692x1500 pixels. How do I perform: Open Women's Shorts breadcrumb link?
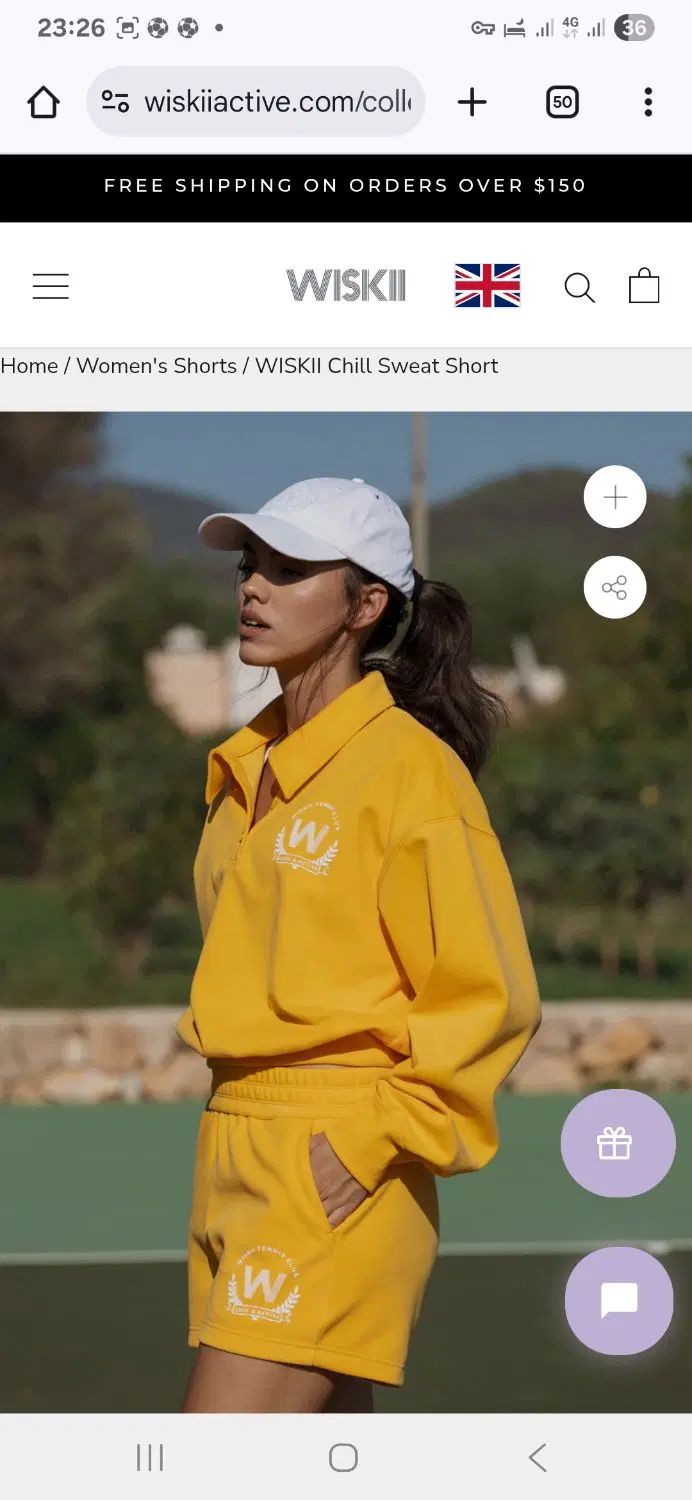pos(156,366)
